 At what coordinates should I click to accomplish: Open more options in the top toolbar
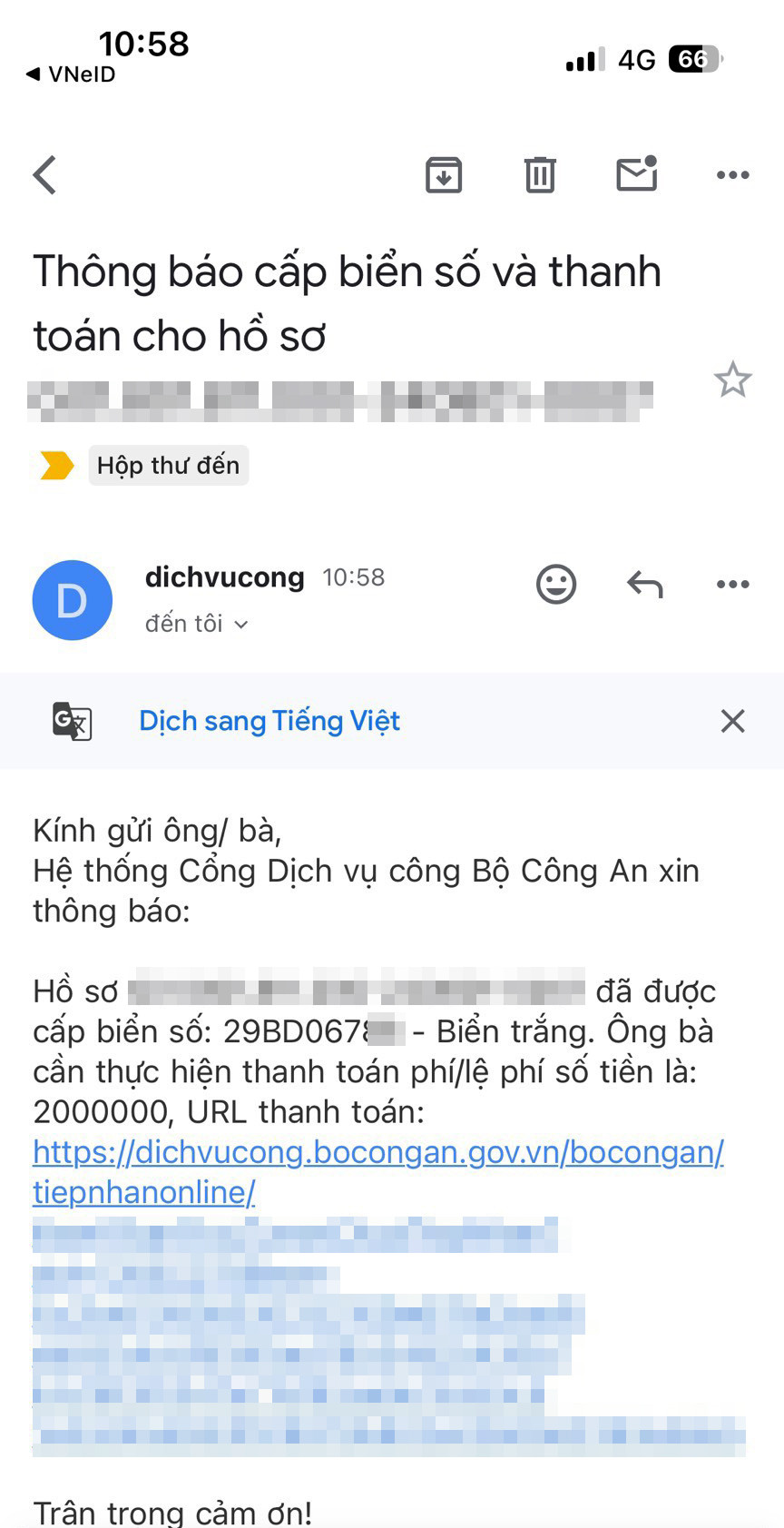[x=731, y=175]
